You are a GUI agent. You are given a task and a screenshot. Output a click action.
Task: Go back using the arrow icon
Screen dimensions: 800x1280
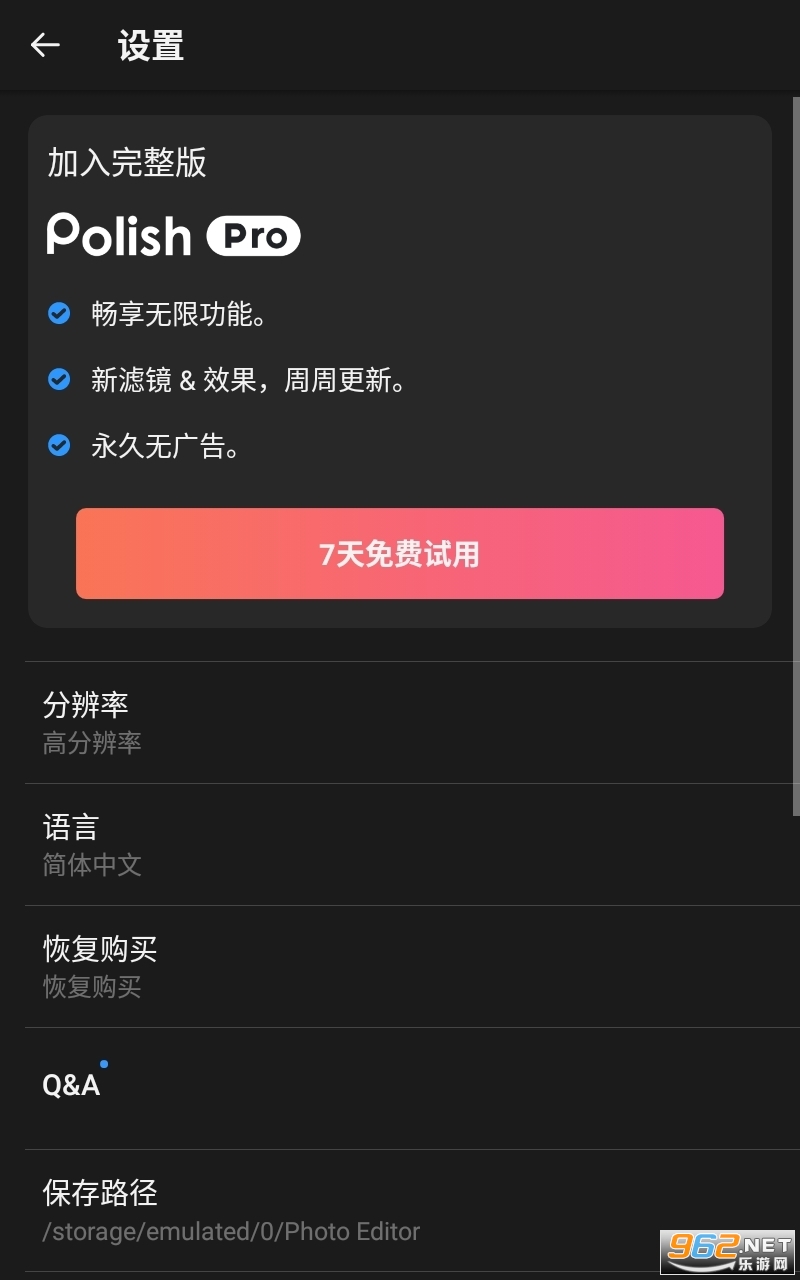45,45
